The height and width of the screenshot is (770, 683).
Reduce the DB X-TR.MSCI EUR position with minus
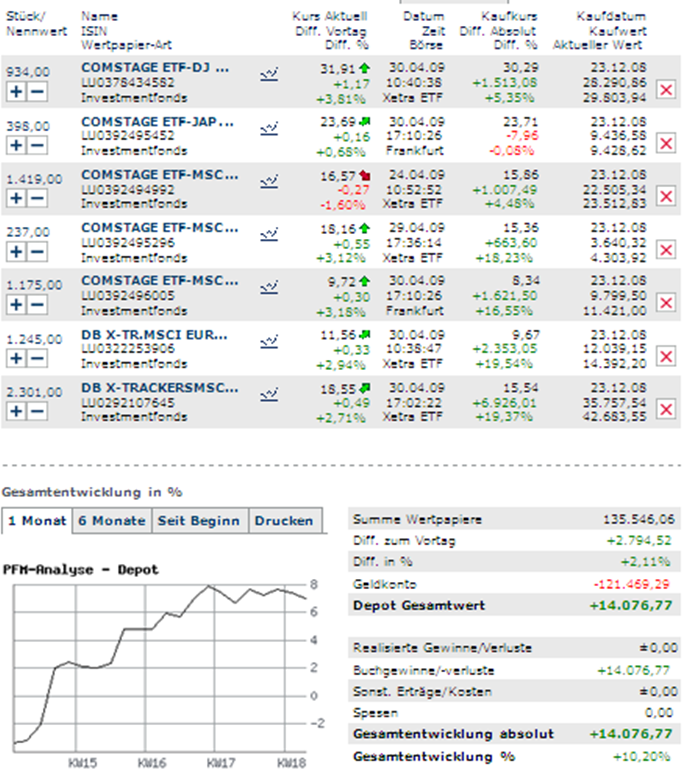tap(37, 358)
